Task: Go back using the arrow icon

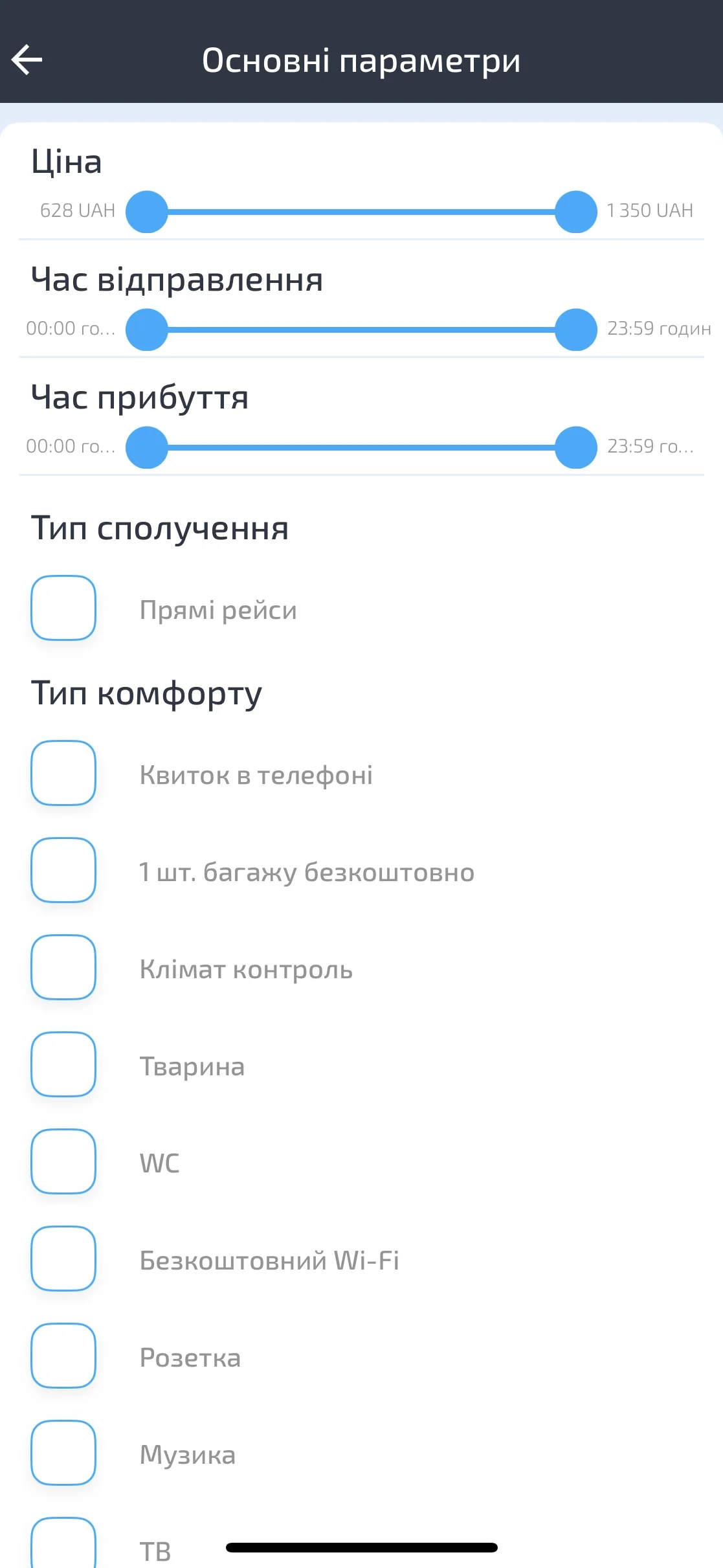Action: (x=27, y=60)
